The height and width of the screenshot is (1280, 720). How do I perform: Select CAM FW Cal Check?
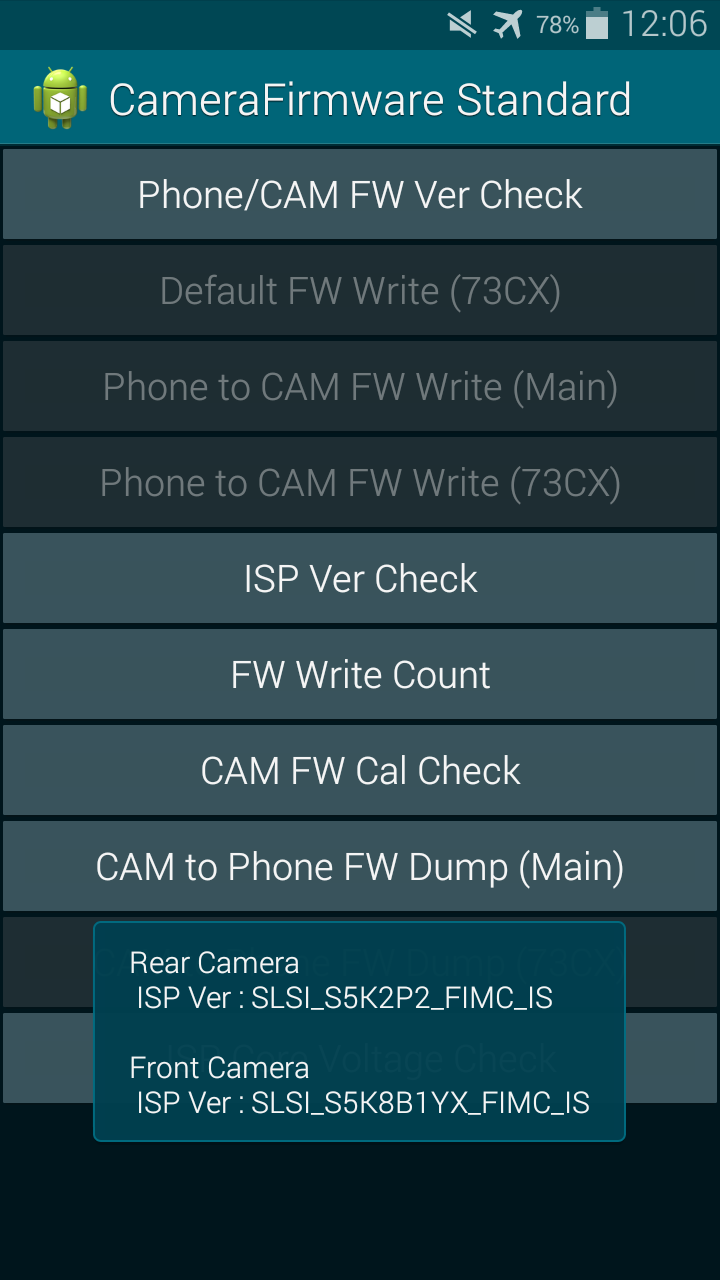360,771
